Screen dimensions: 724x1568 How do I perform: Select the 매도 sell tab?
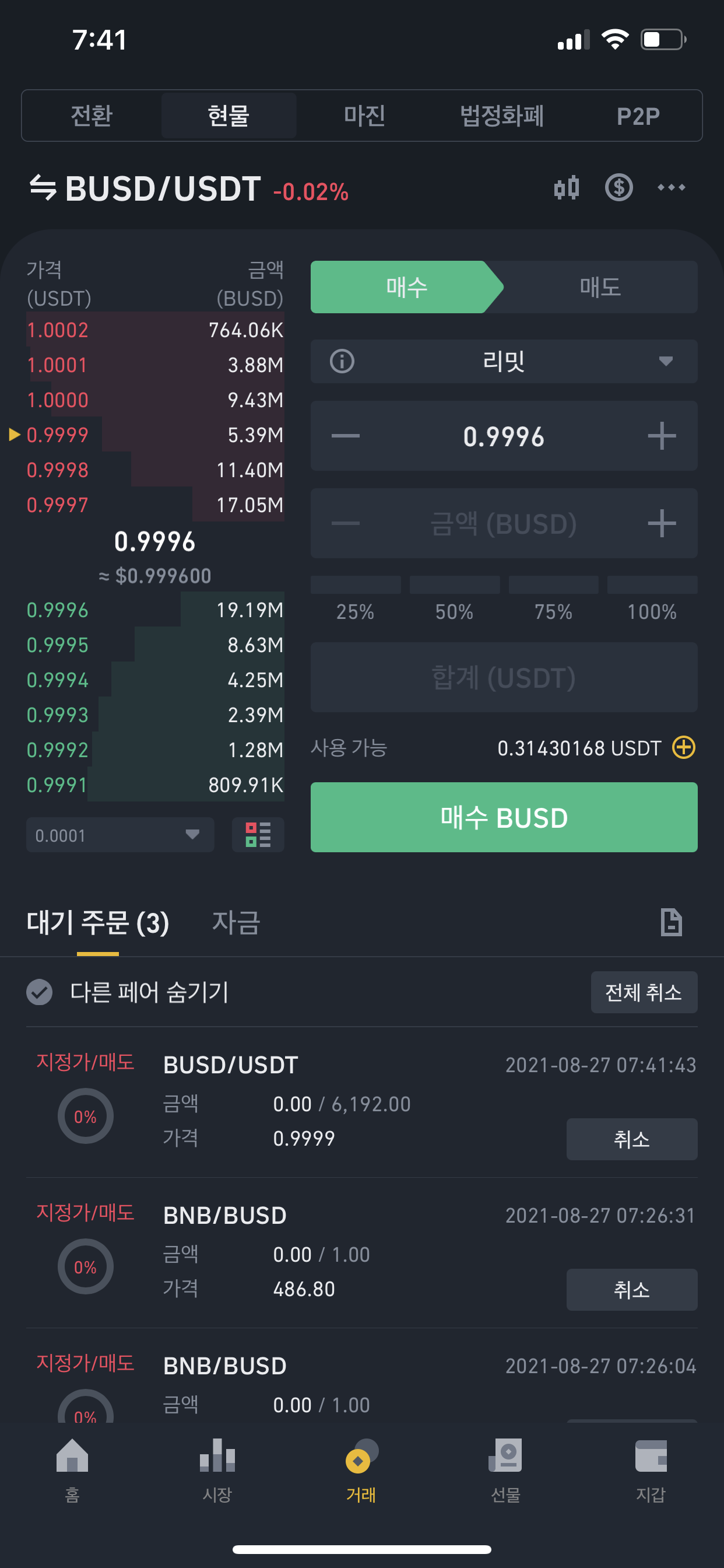pyautogui.click(x=600, y=288)
